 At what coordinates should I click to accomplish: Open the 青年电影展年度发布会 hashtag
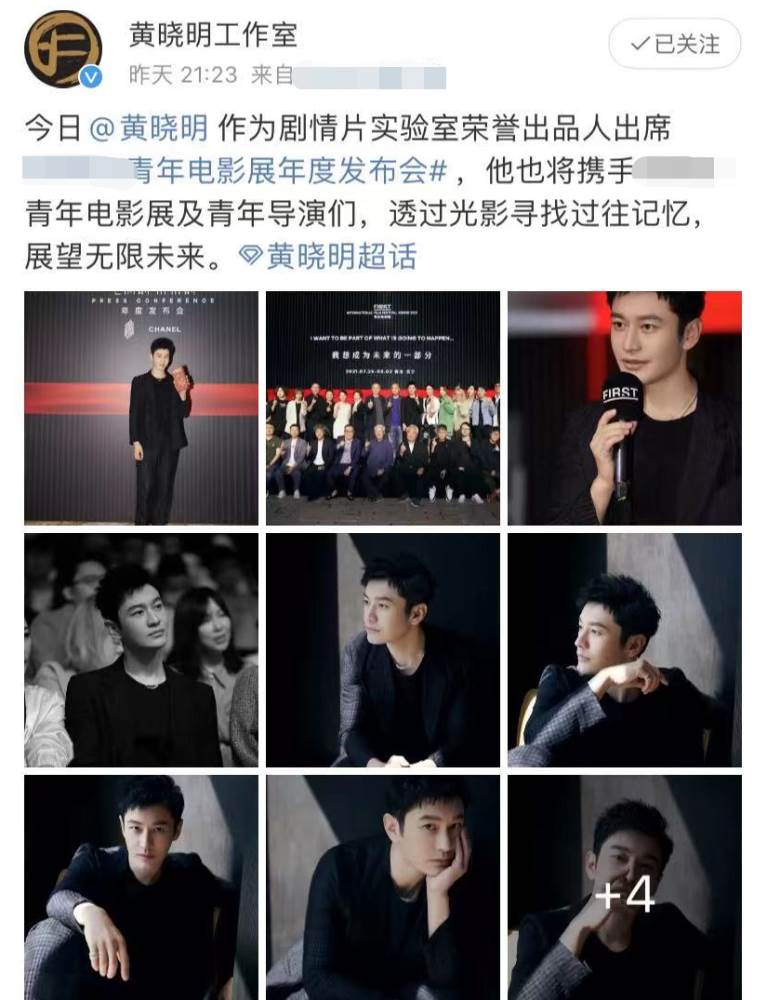coord(289,171)
